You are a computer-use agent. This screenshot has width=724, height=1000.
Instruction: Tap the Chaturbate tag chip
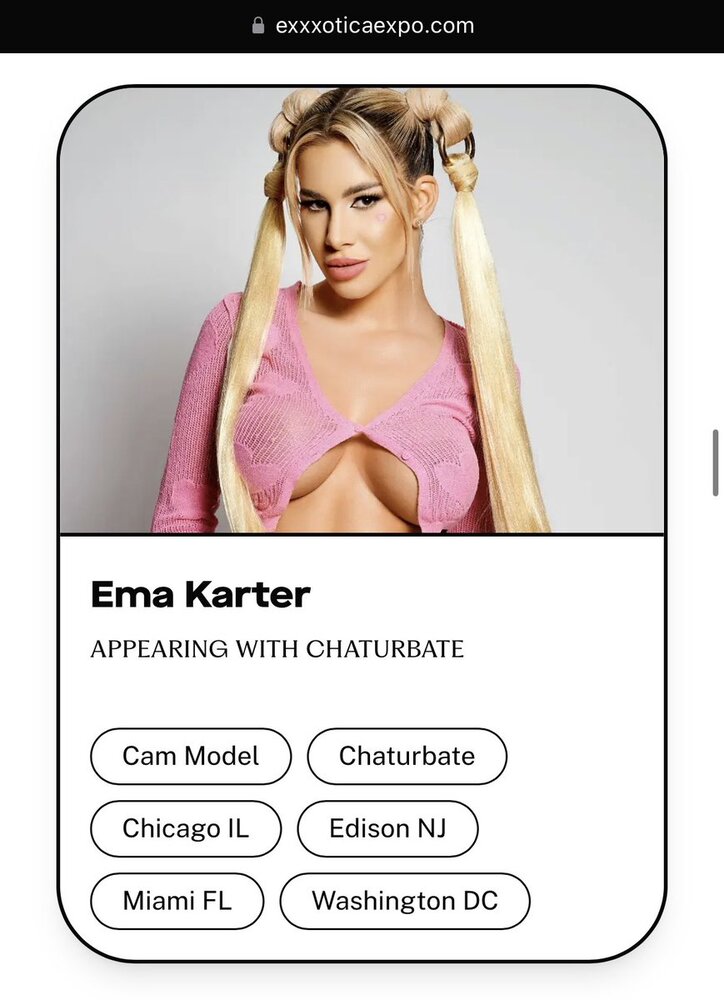pyautogui.click(x=406, y=756)
